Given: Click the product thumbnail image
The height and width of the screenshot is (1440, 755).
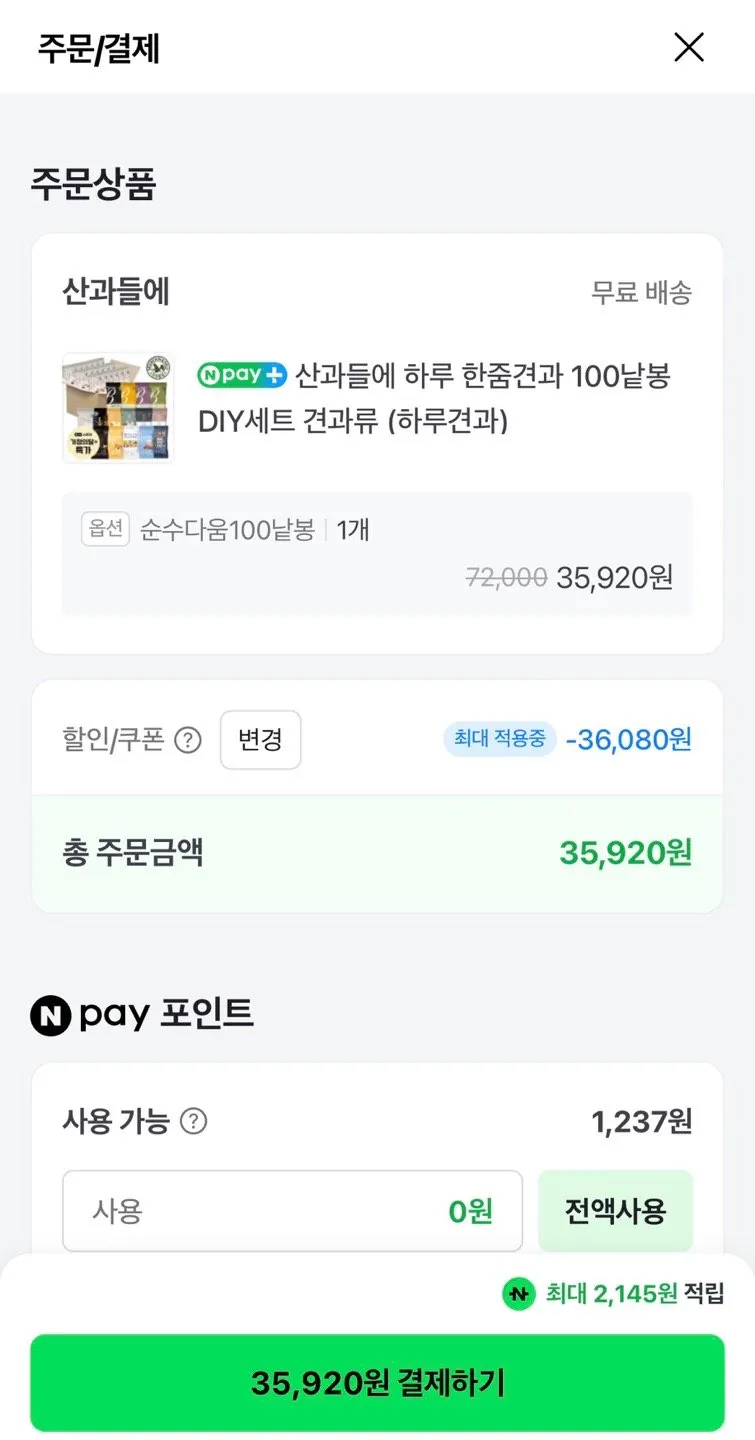Looking at the screenshot, I should pos(117,406).
